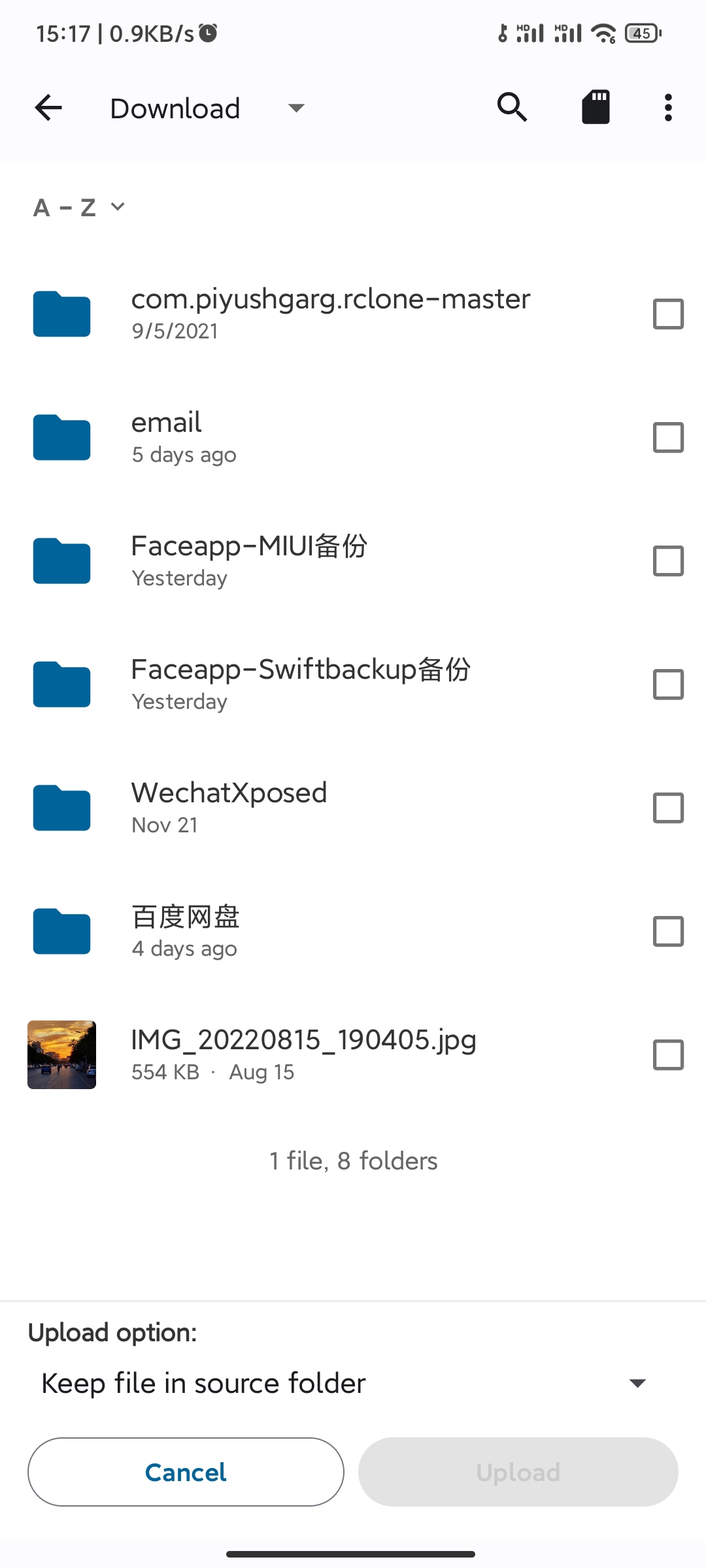Tap the back arrow to leave Download

pos(48,108)
